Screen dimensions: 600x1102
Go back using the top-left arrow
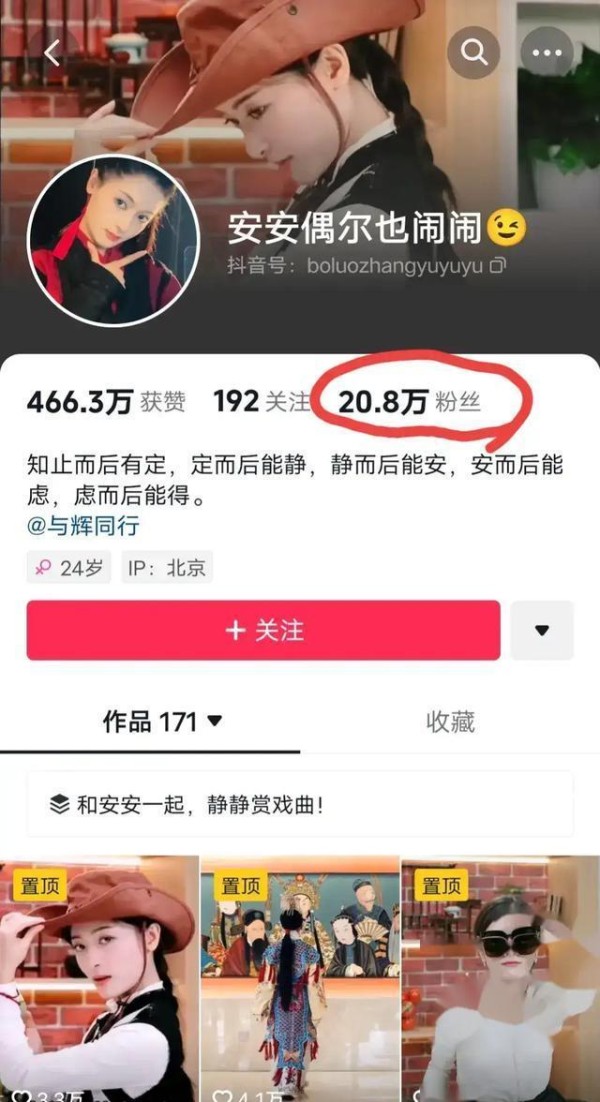coord(52,53)
